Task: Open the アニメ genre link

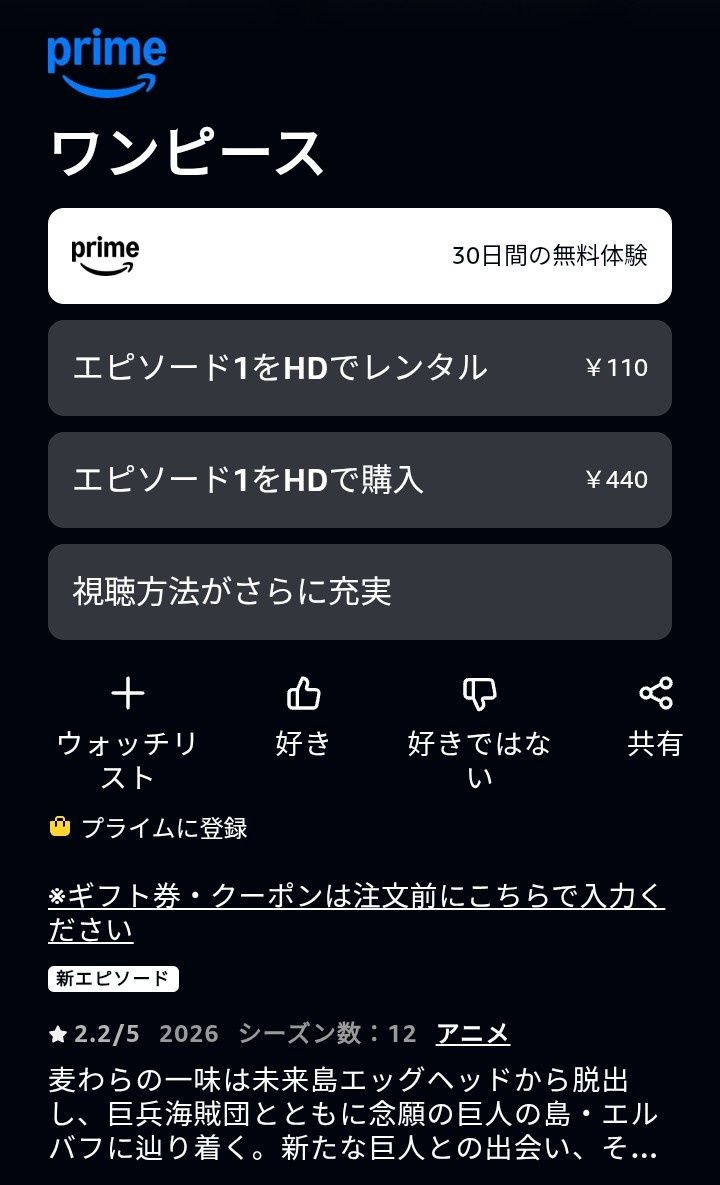Action: (x=473, y=1033)
